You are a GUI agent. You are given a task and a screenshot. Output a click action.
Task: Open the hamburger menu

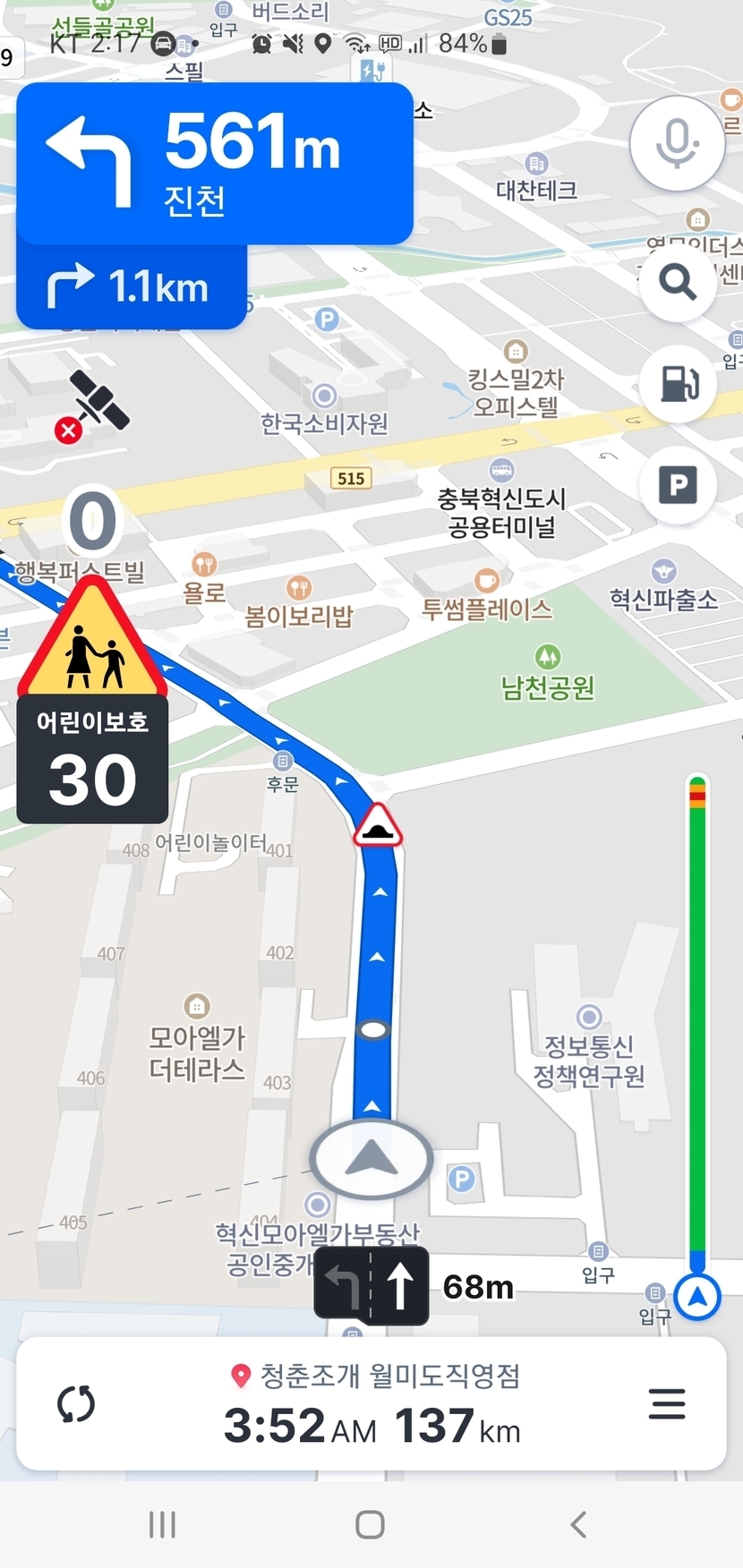[667, 1403]
